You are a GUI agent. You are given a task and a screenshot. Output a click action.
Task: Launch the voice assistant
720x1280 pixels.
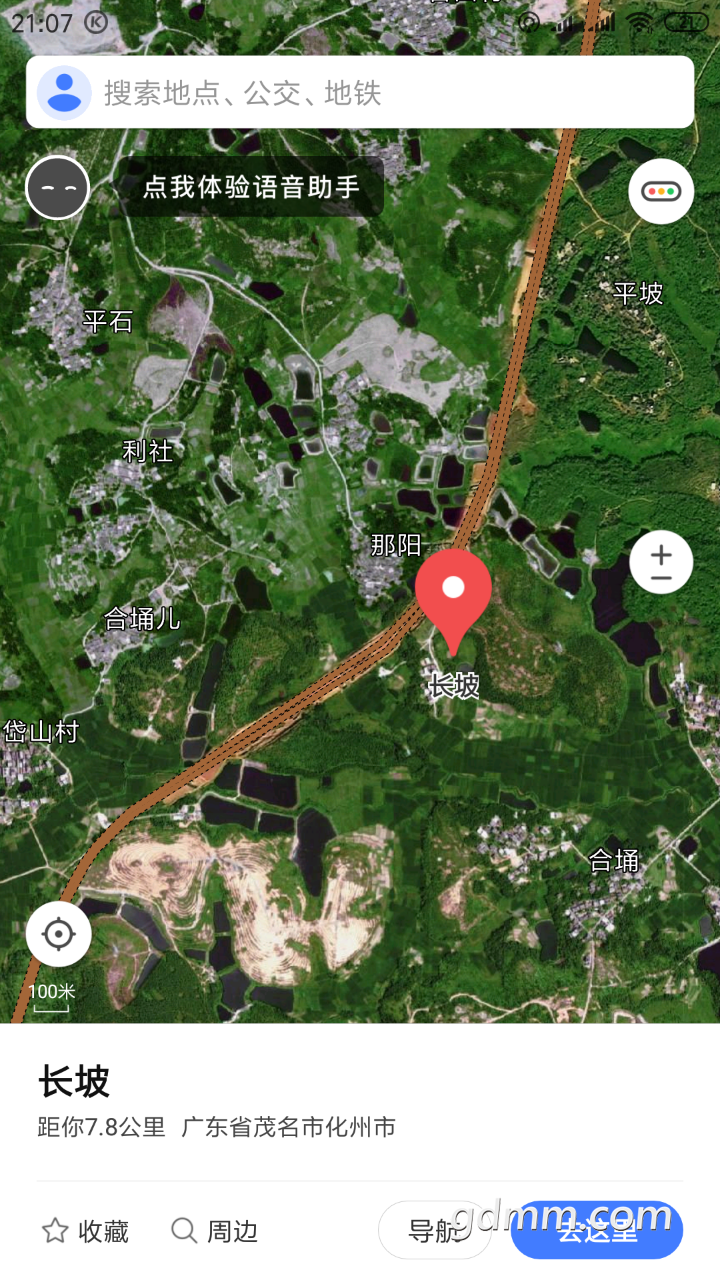click(58, 188)
